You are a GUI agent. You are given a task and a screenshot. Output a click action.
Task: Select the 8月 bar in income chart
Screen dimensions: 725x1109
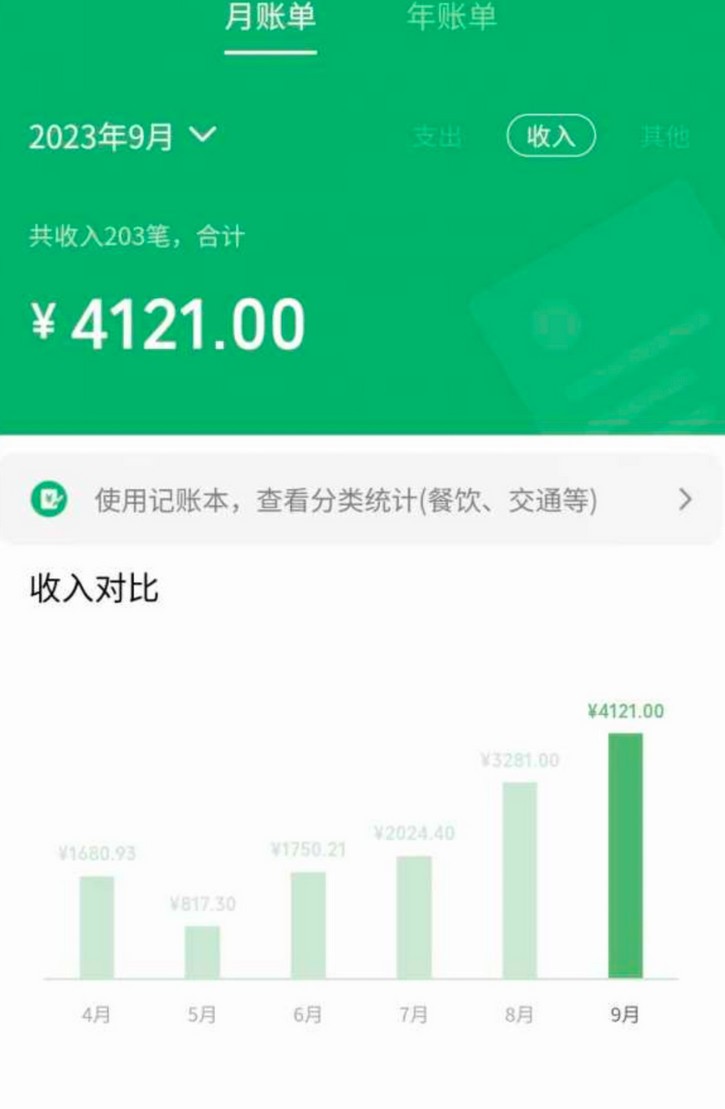(519, 880)
